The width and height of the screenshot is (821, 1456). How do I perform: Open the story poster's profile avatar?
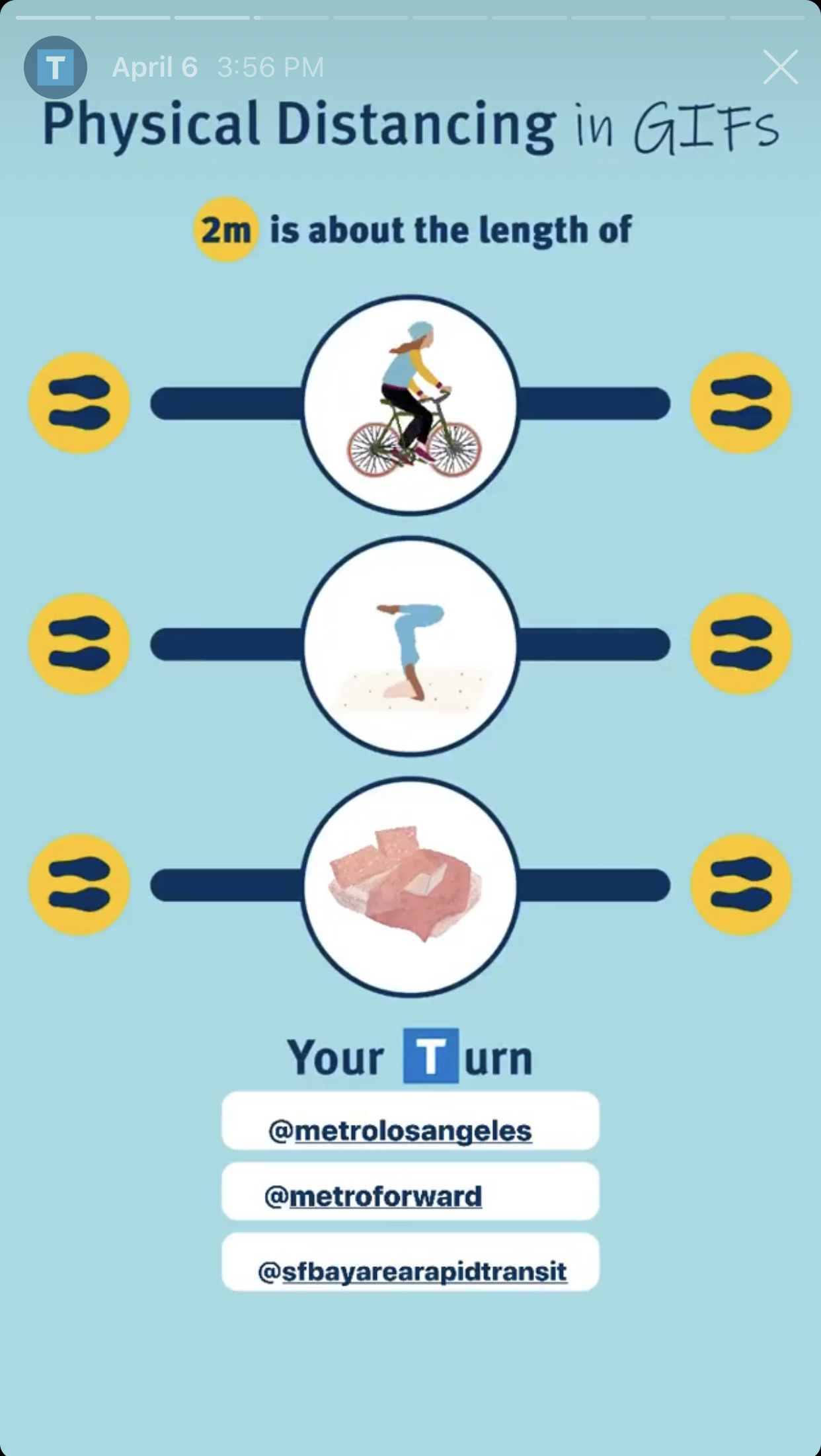point(56,67)
